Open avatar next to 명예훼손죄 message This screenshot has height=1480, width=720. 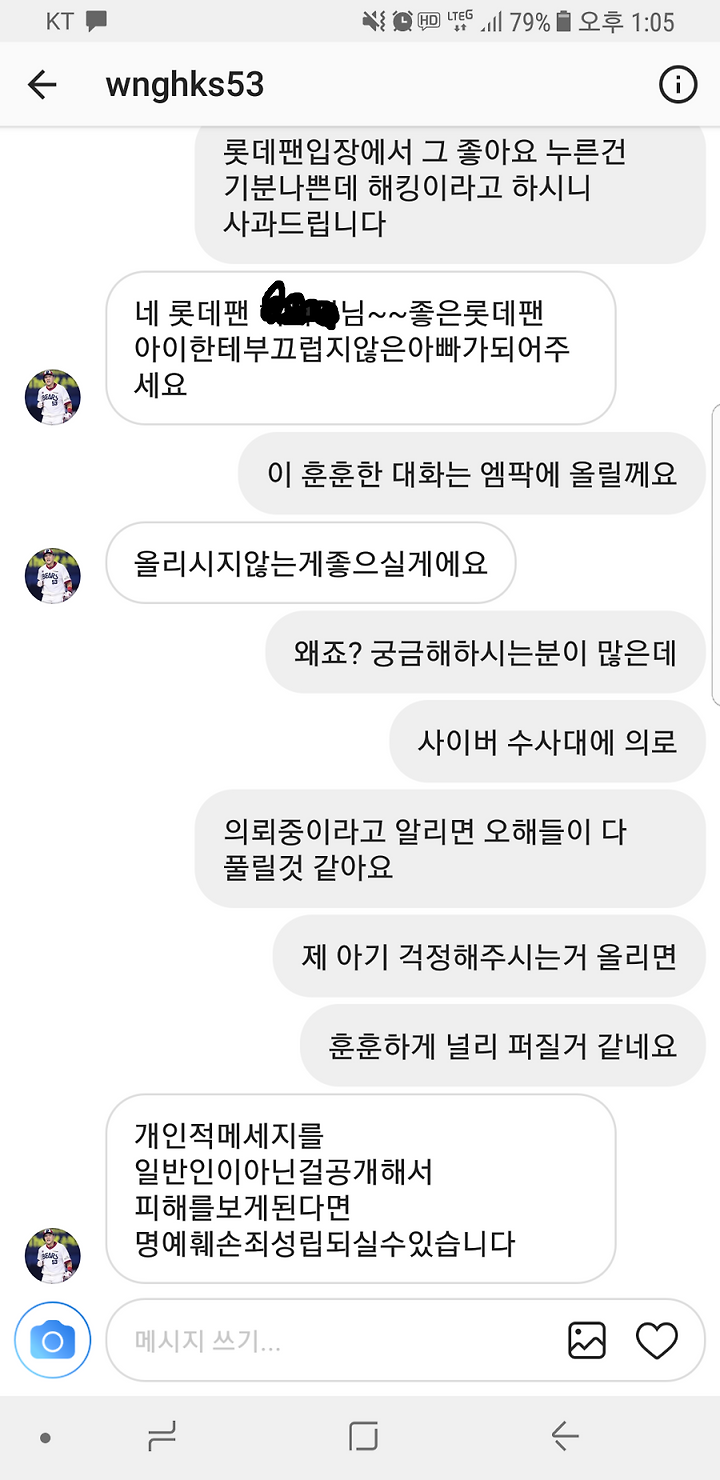point(52,1256)
